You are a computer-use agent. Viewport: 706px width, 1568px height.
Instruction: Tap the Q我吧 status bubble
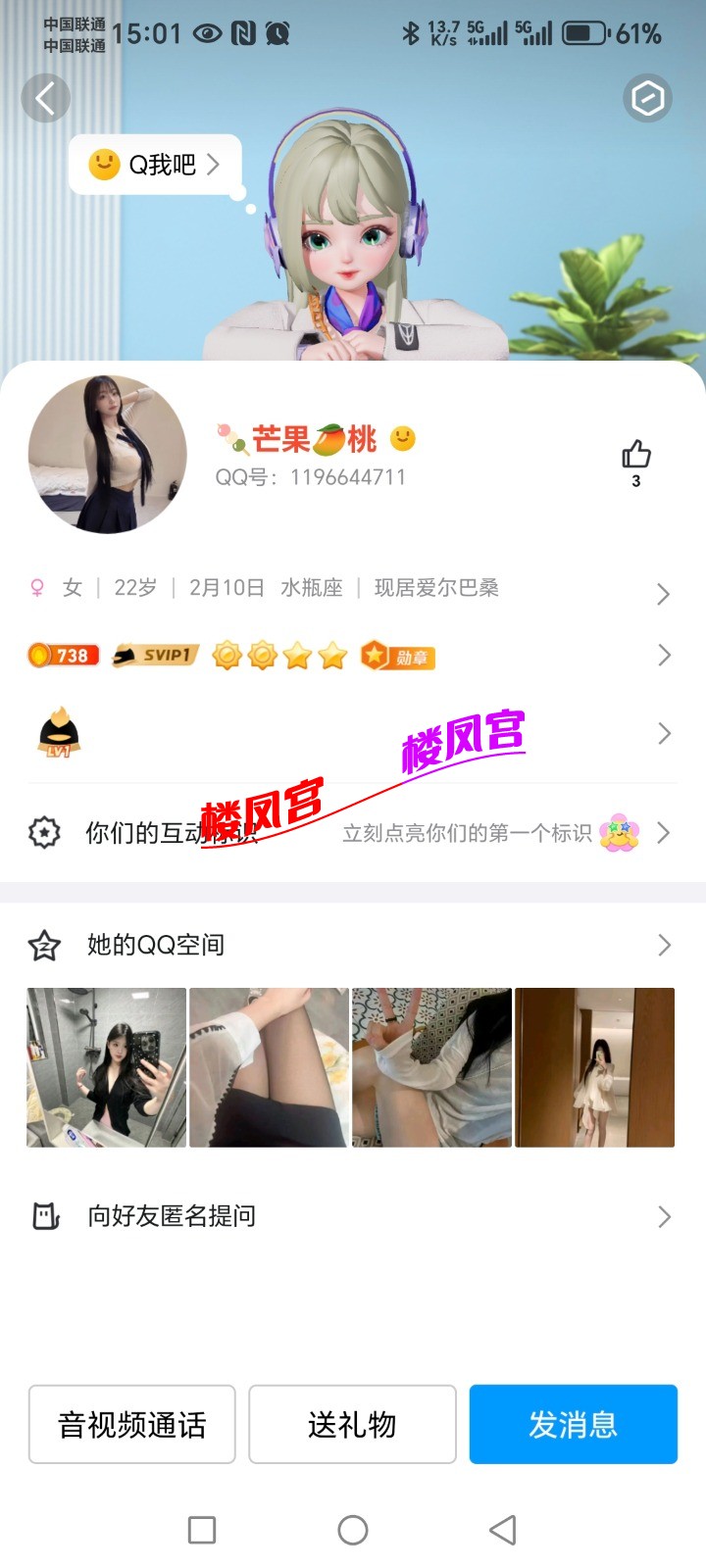pos(155,165)
